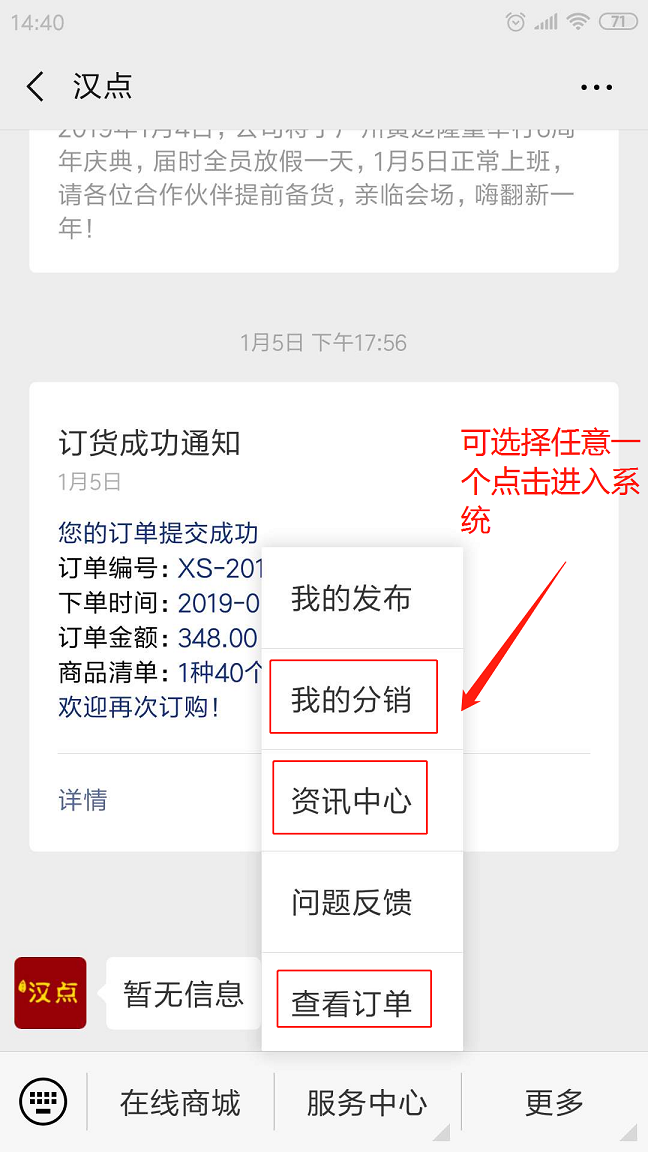The height and width of the screenshot is (1152, 648).
Task: Open the 在线商城 bottom menu
Action: (181, 1102)
